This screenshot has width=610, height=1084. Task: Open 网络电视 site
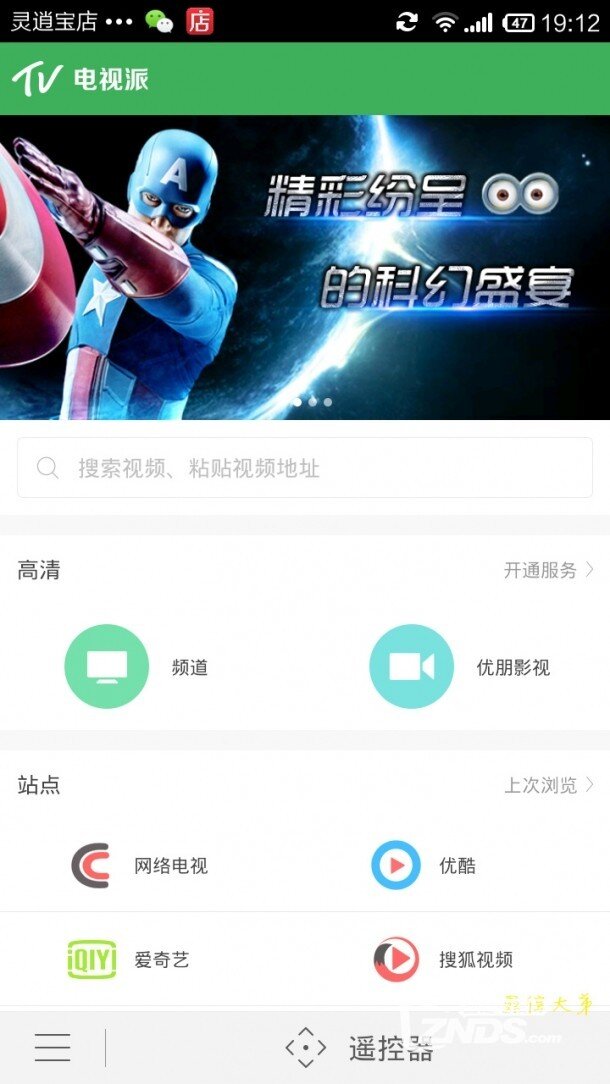click(x=140, y=866)
